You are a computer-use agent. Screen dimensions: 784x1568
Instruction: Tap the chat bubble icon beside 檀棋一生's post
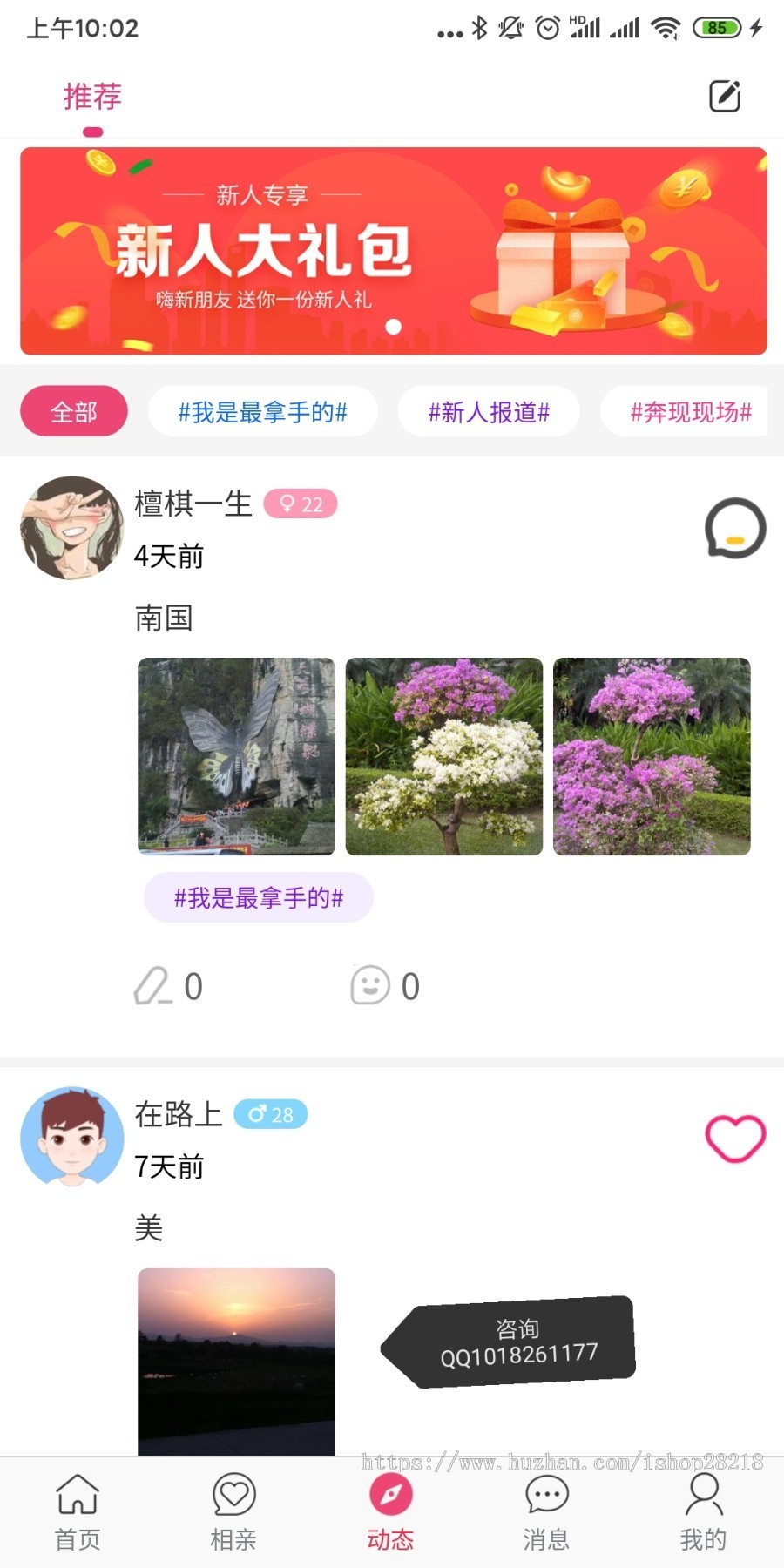[x=734, y=527]
